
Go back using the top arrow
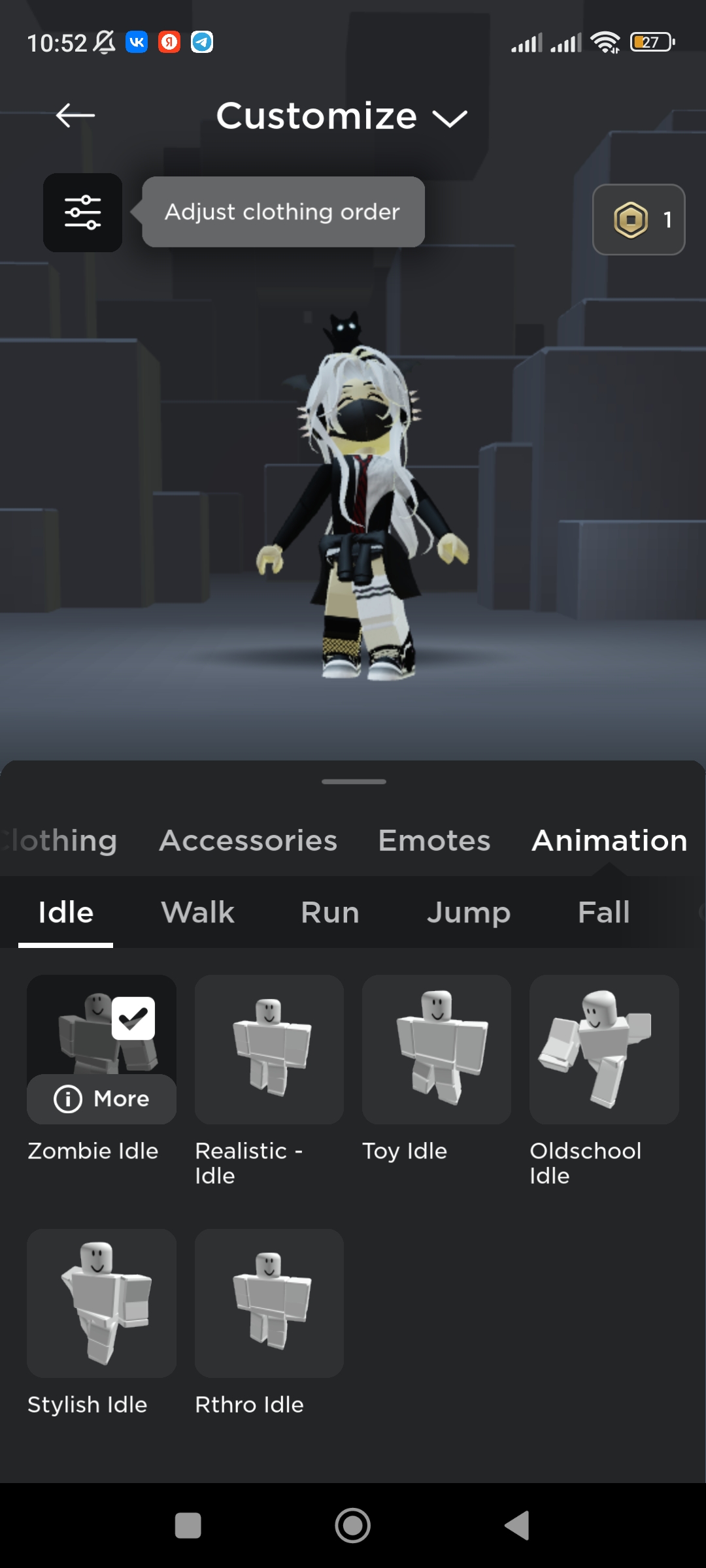coord(75,116)
